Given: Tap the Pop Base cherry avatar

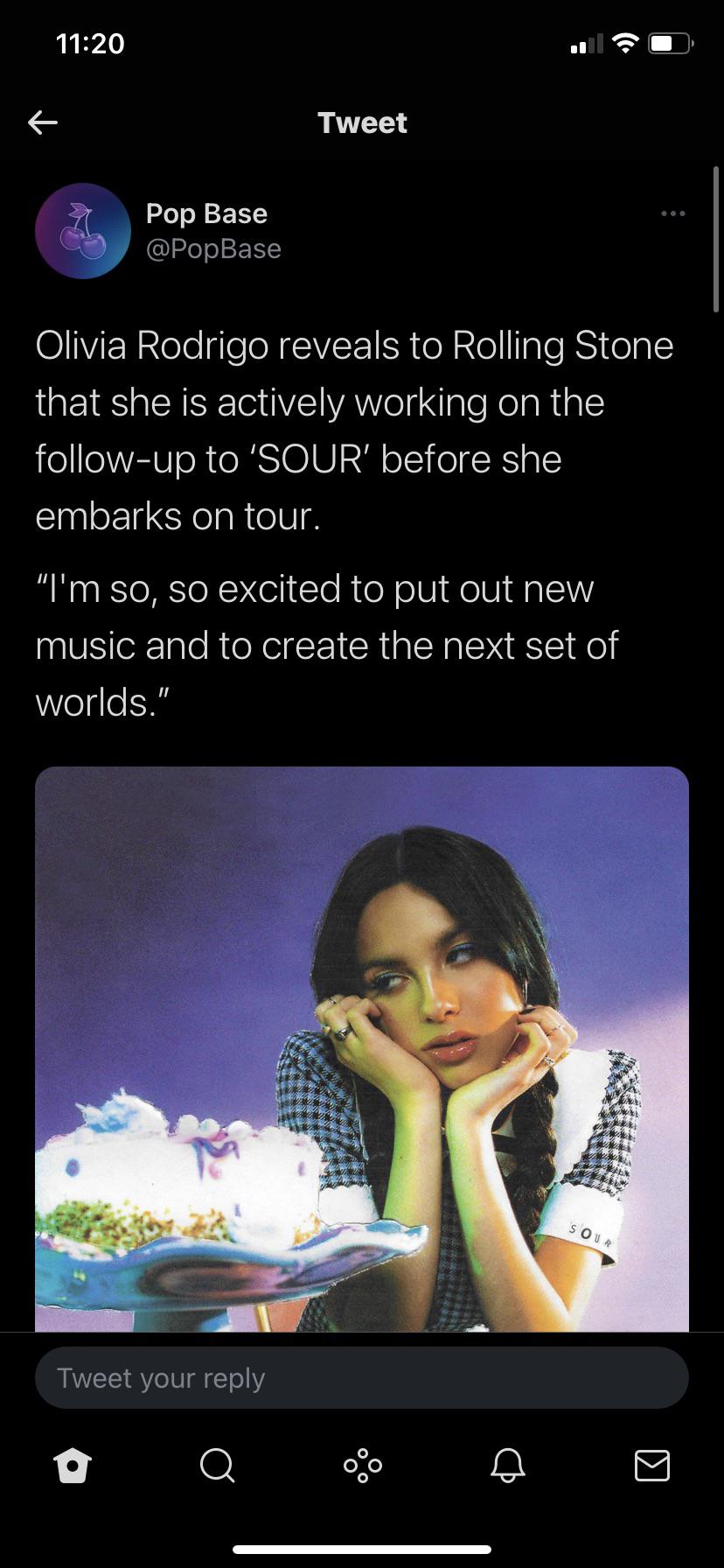Looking at the screenshot, I should (x=82, y=231).
